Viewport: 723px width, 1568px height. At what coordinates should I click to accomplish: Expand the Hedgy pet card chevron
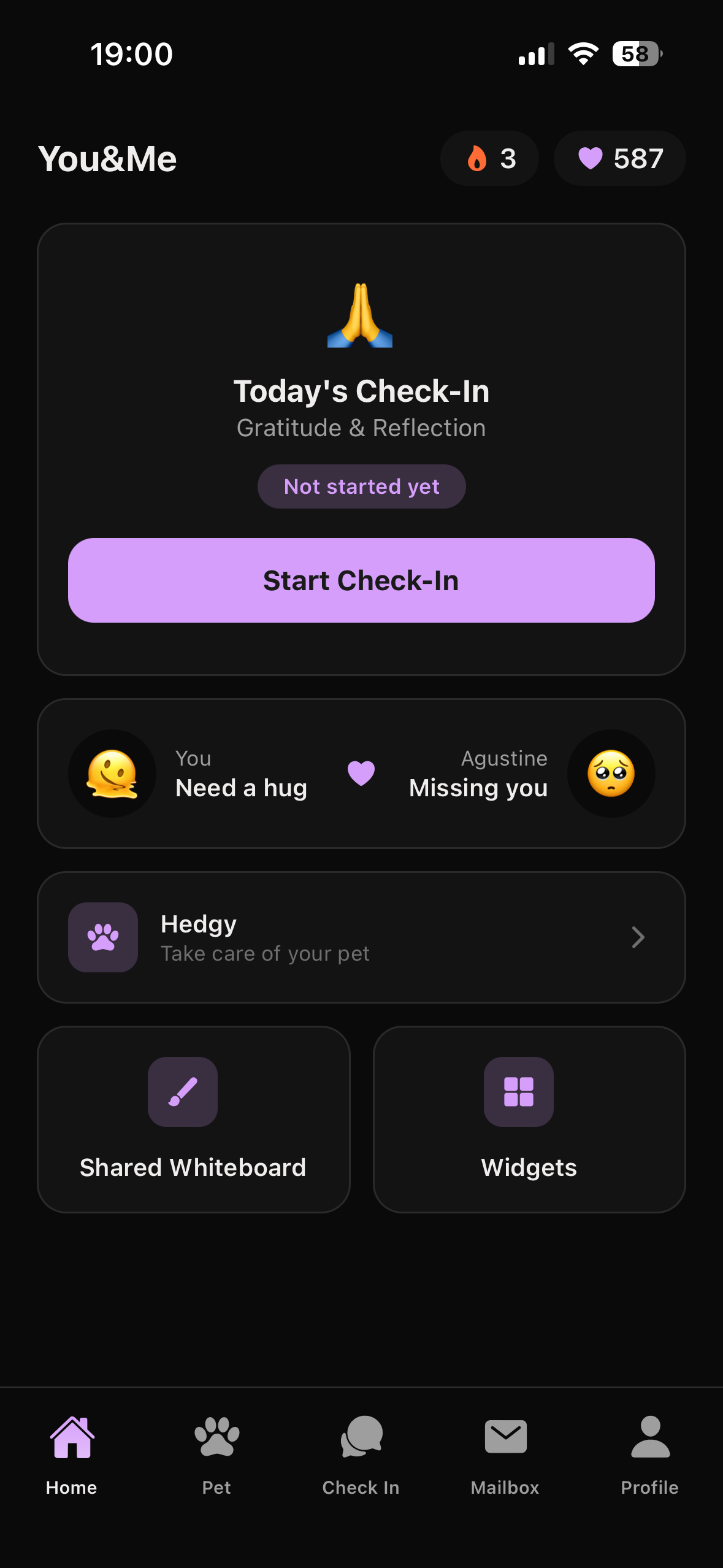[x=638, y=937]
